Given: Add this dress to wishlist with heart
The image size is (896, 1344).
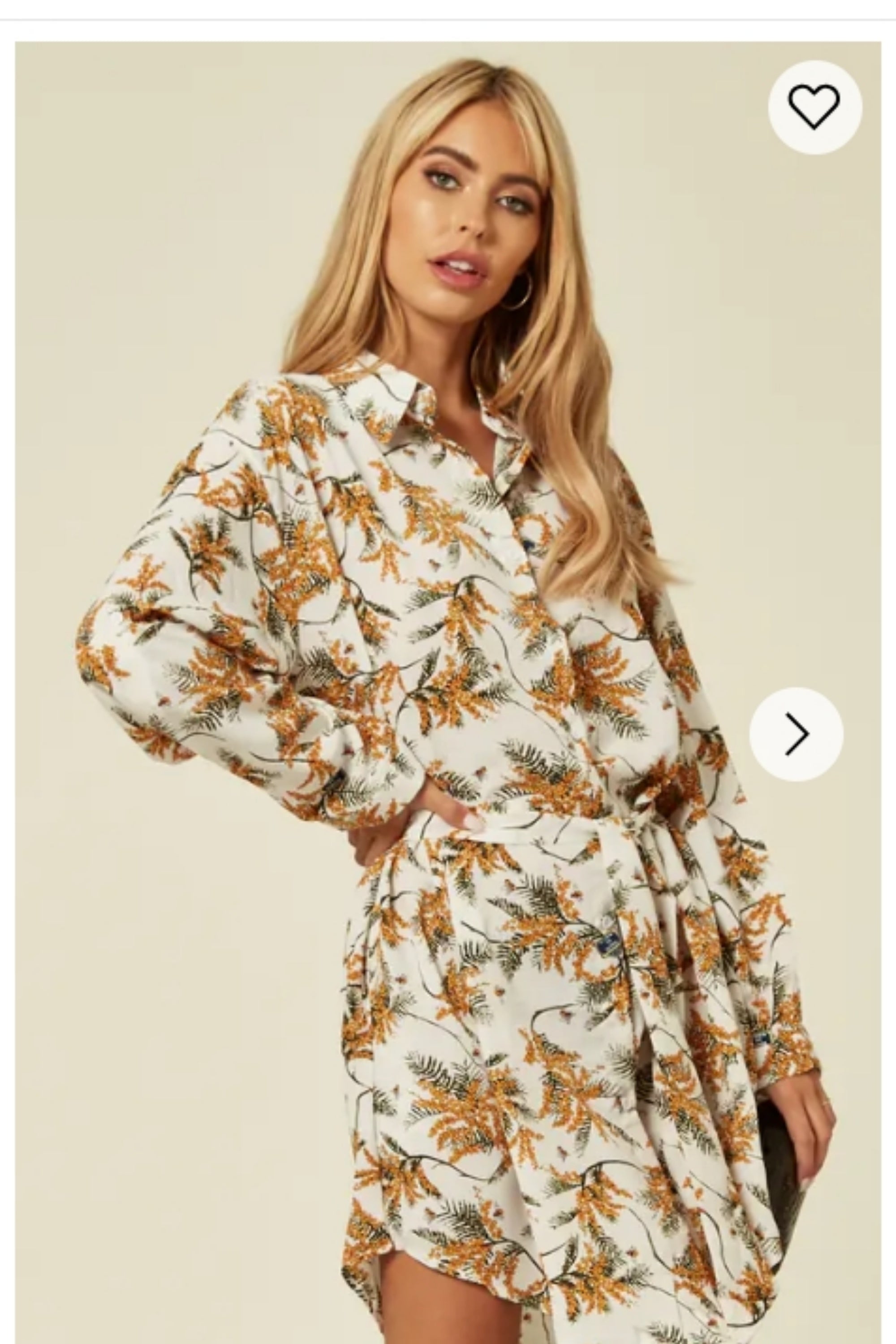Looking at the screenshot, I should point(814,107).
